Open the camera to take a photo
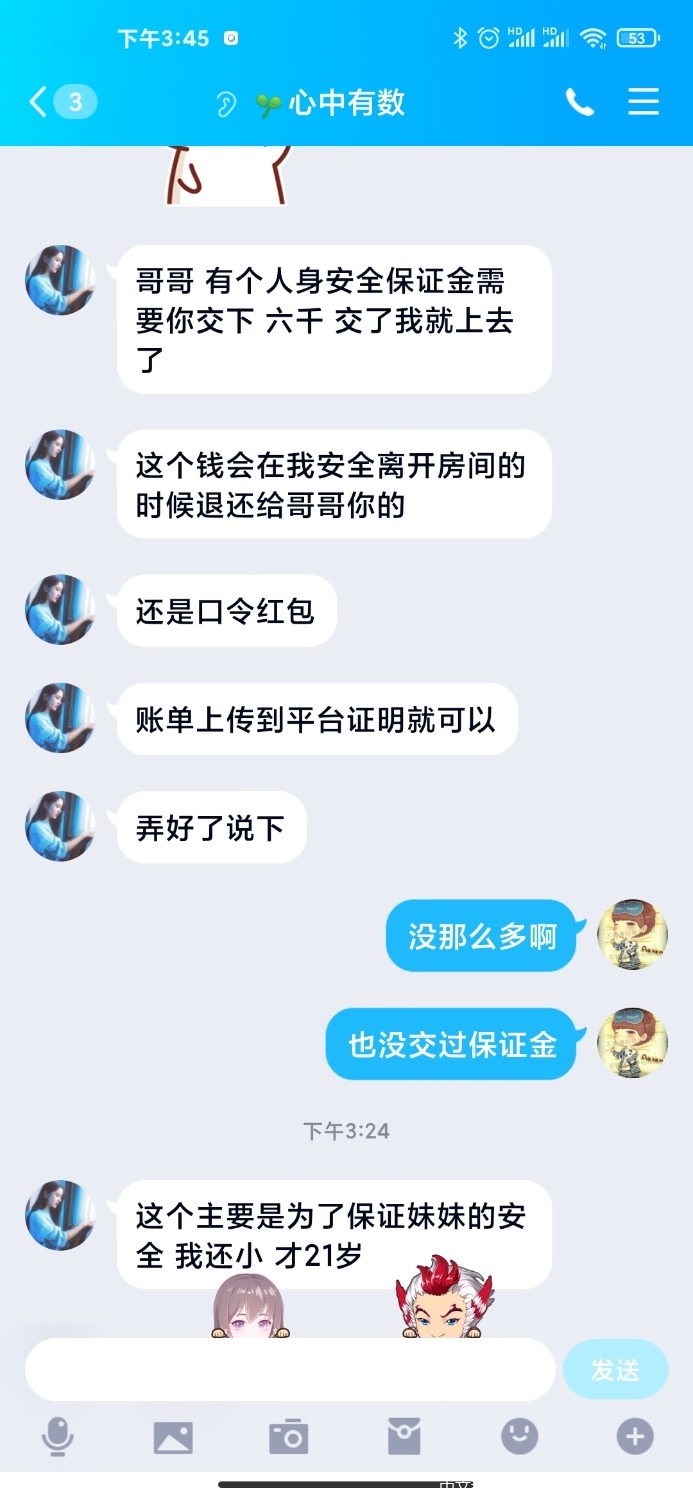693x1500 pixels. [x=289, y=1438]
